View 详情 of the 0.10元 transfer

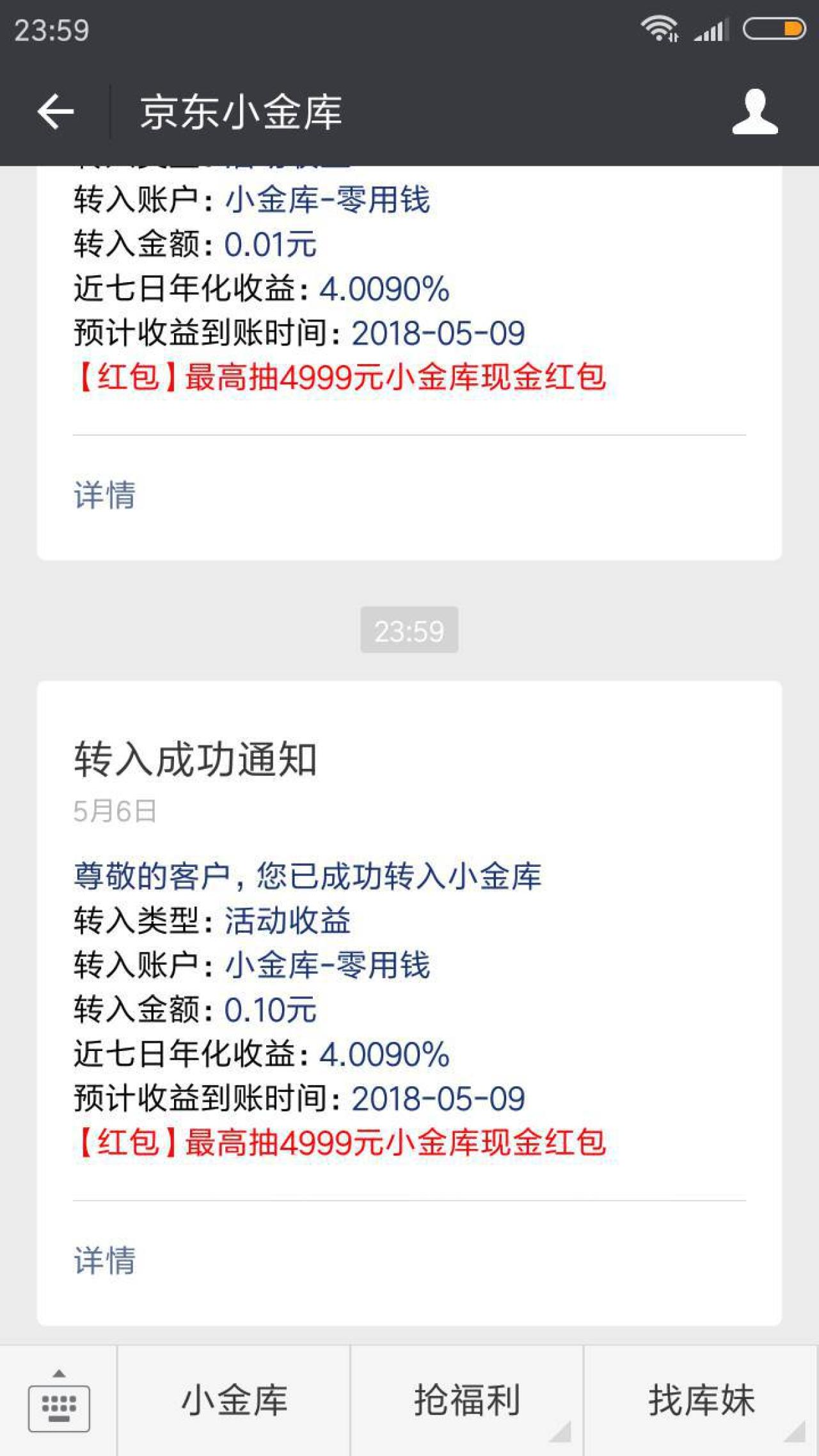(x=105, y=1261)
